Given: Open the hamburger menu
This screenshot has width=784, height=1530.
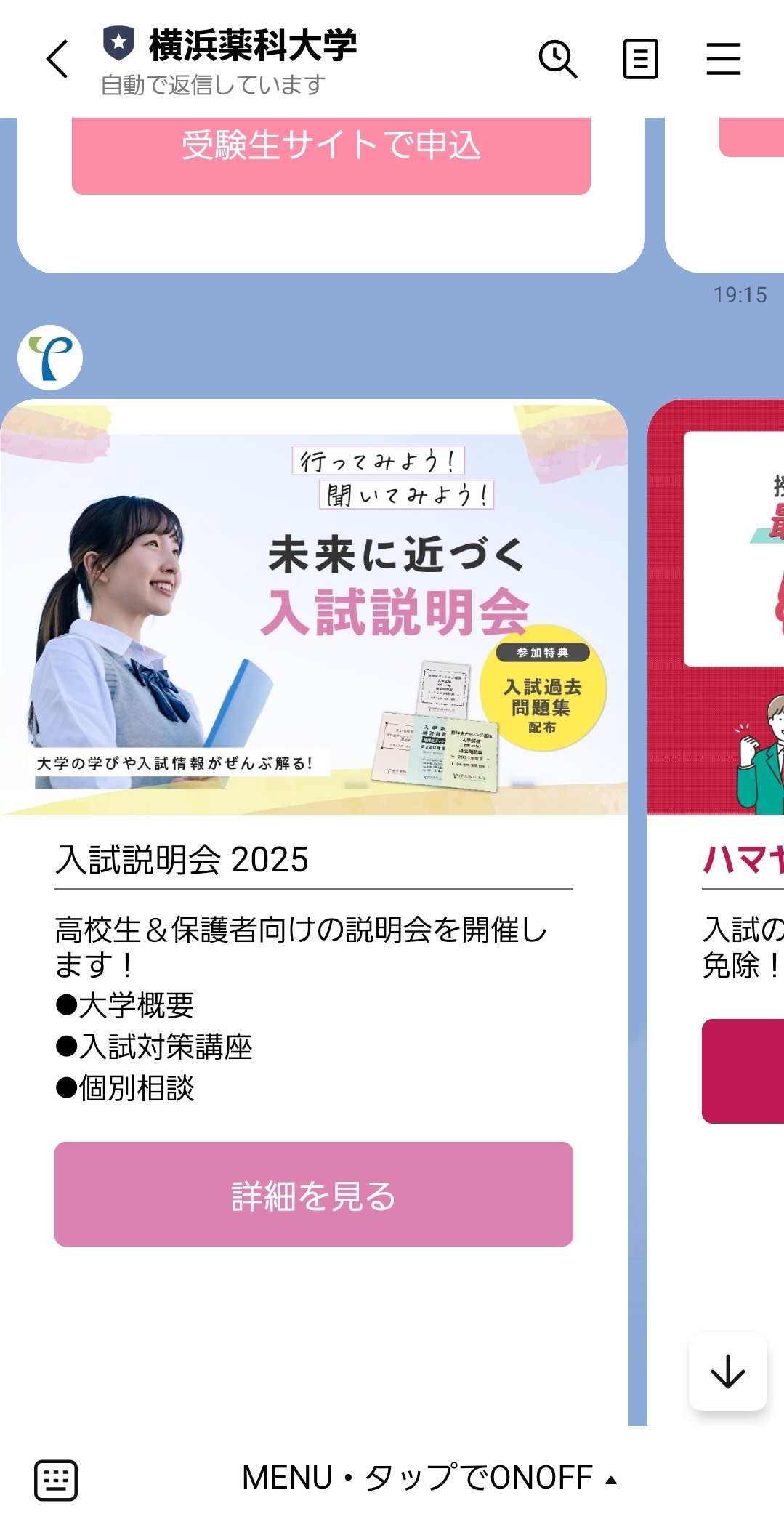Looking at the screenshot, I should pyautogui.click(x=724, y=59).
